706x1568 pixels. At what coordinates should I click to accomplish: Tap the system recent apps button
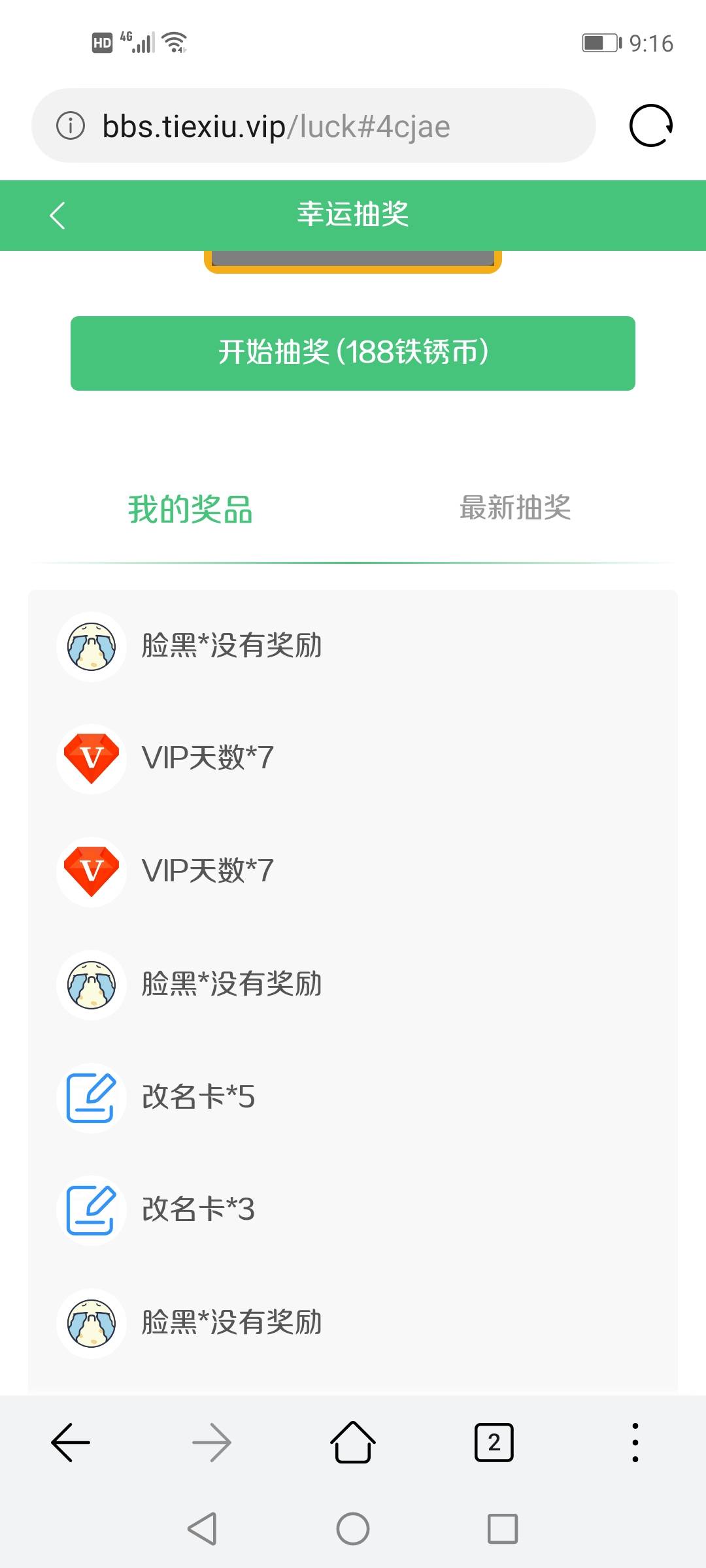503,1529
